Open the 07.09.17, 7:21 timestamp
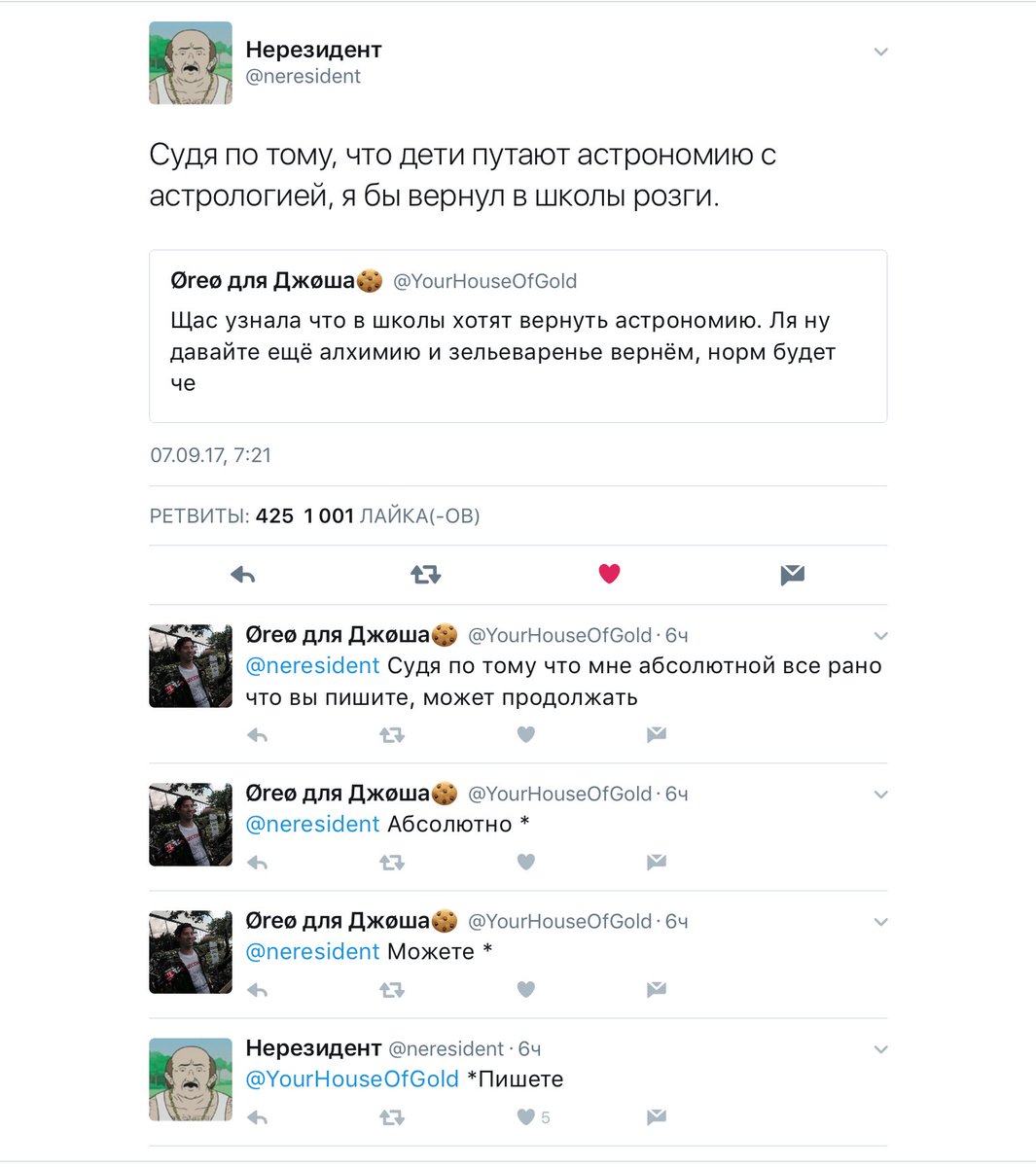 [210, 454]
